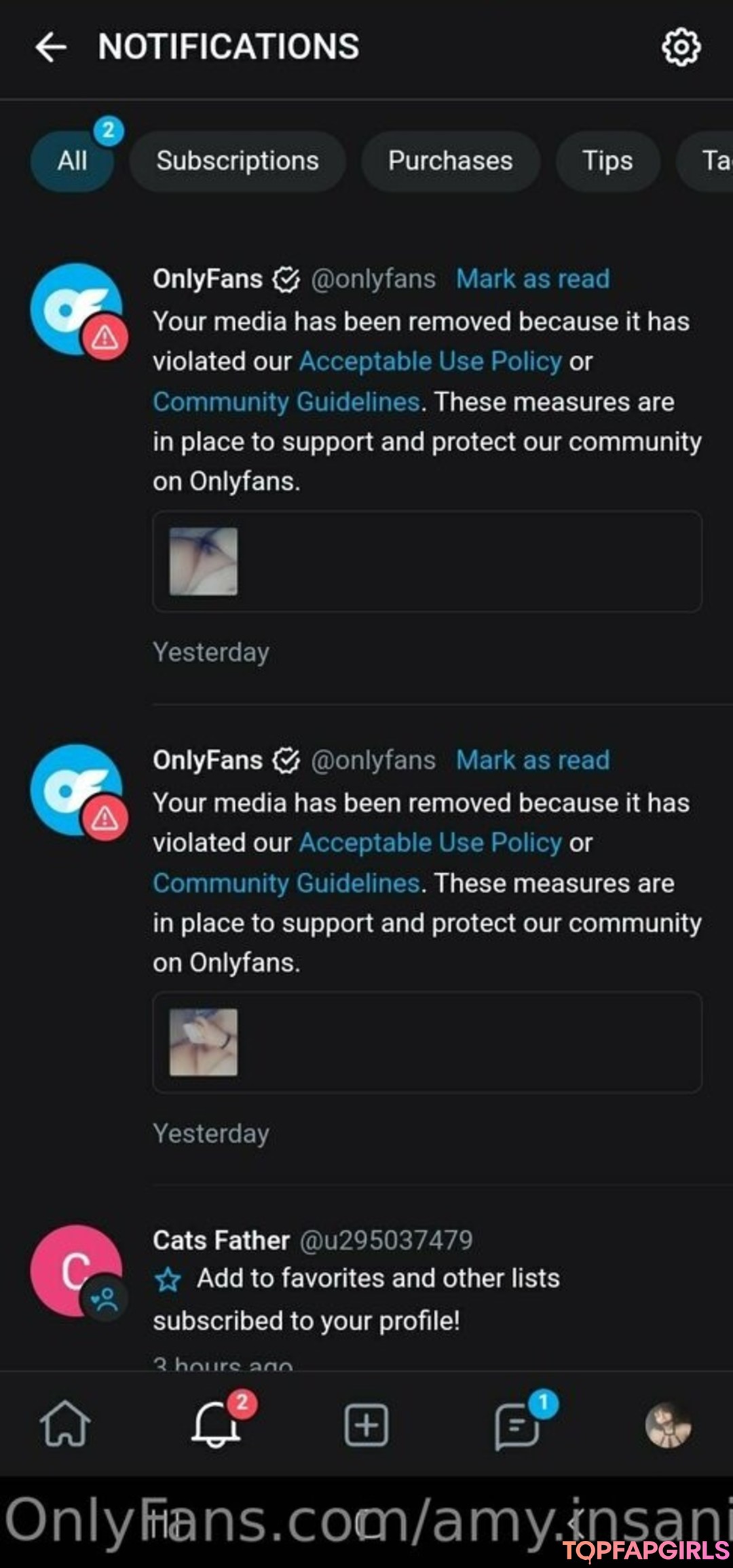Open notification settings gear
This screenshot has width=733, height=1568.
pyautogui.click(x=681, y=47)
